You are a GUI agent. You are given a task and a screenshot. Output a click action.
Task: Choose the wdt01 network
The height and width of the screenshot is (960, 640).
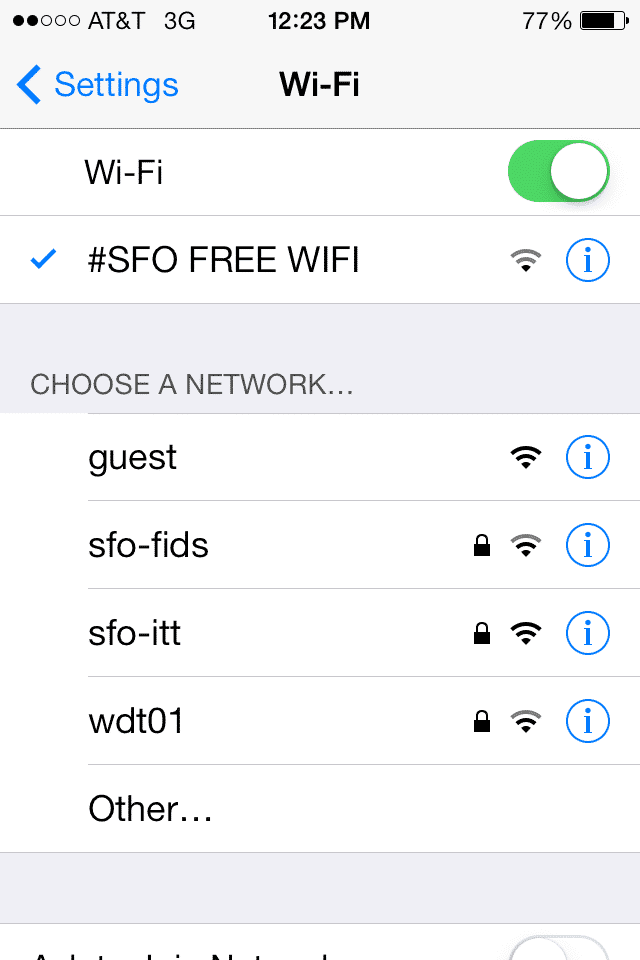pos(136,721)
